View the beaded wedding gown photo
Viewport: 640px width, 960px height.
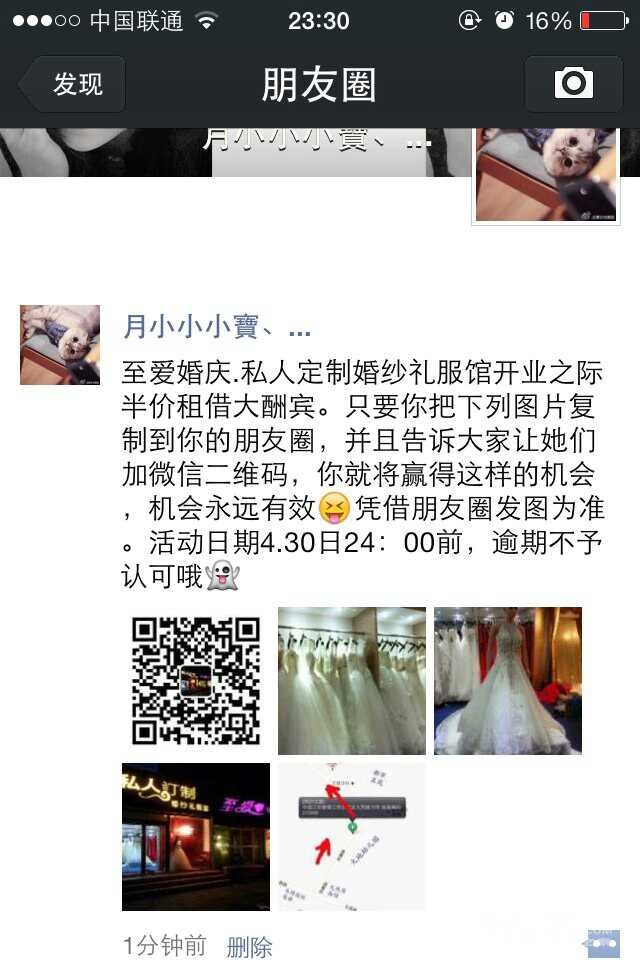[507, 681]
